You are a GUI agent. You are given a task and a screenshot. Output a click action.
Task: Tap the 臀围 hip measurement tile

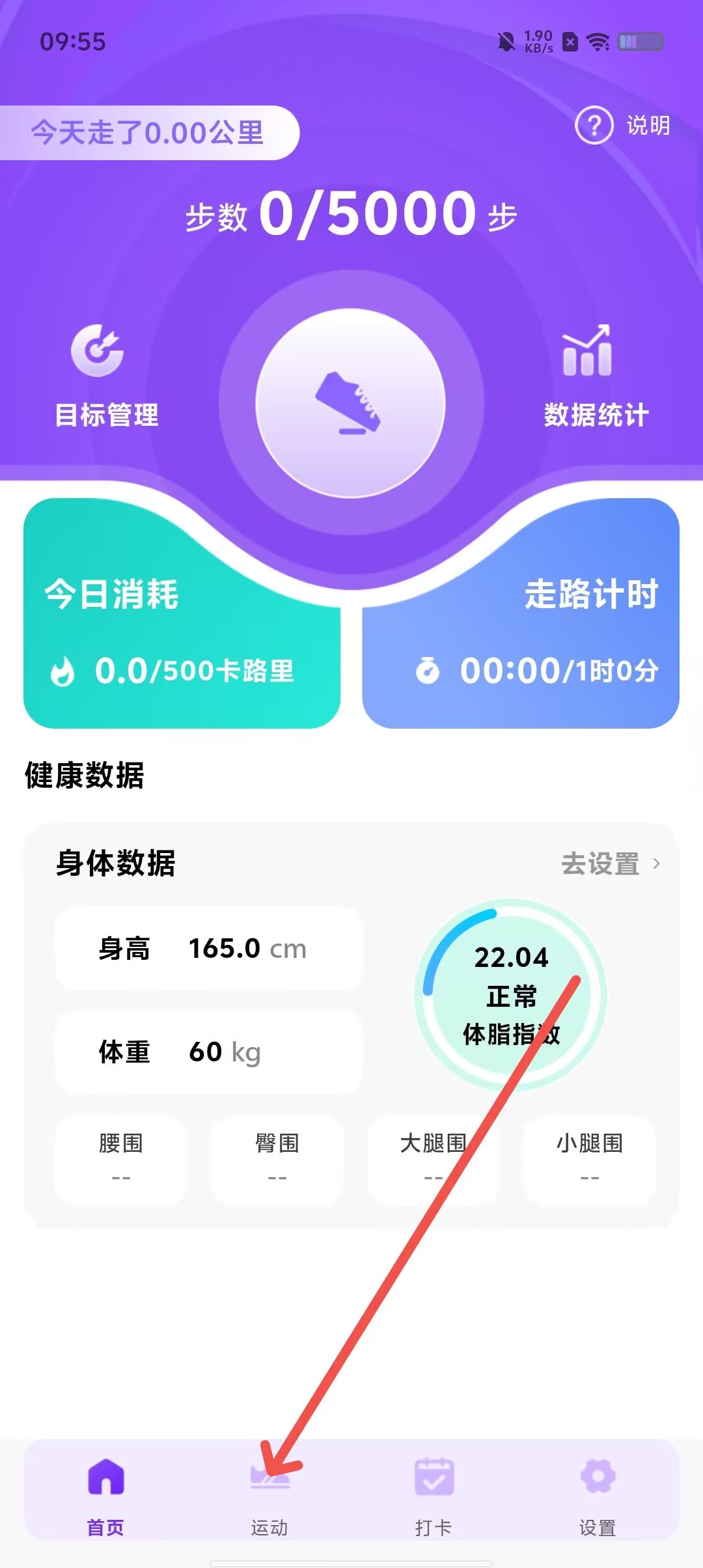click(x=277, y=1159)
